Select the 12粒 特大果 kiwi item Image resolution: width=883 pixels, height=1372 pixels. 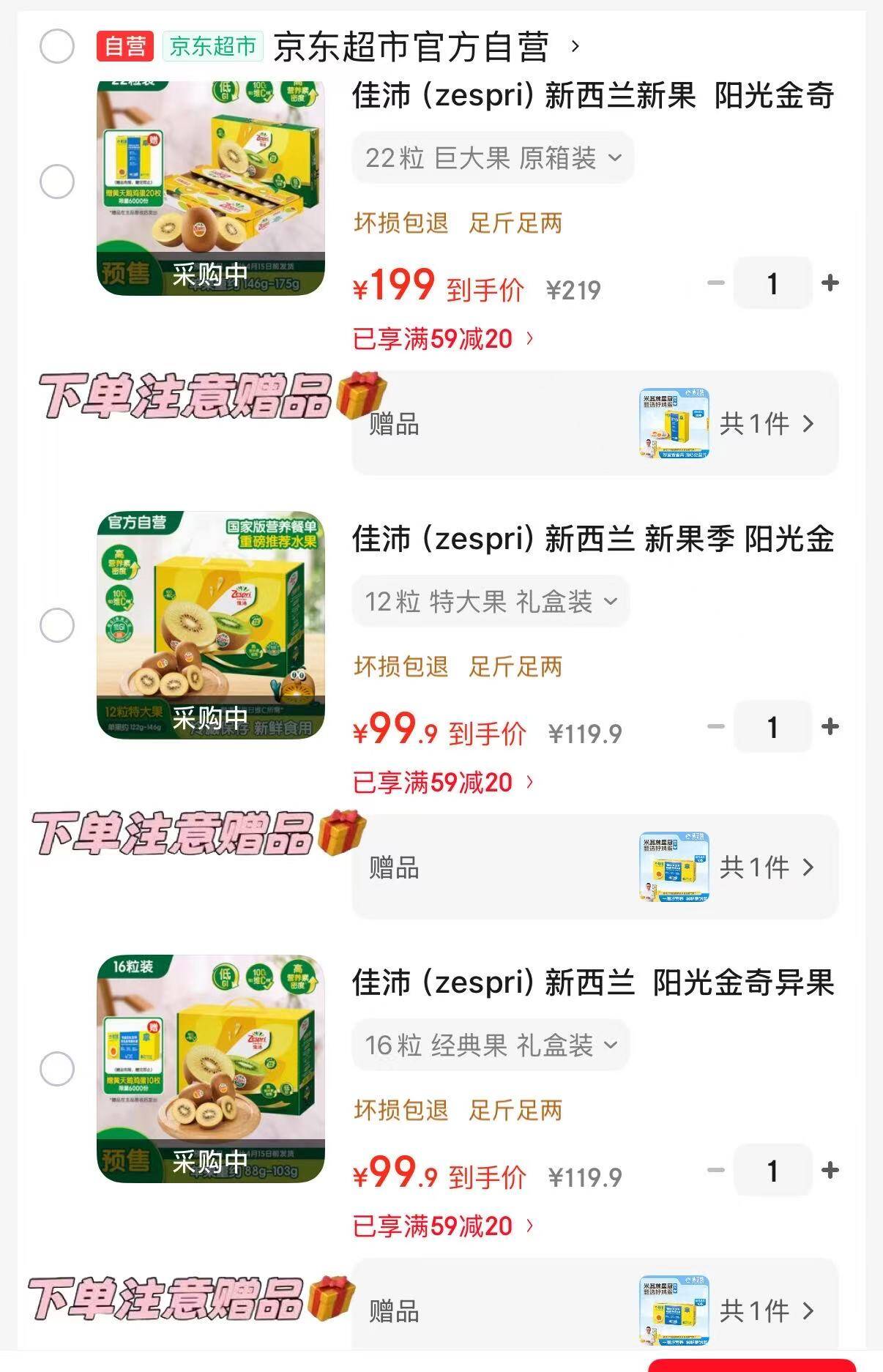(57, 625)
